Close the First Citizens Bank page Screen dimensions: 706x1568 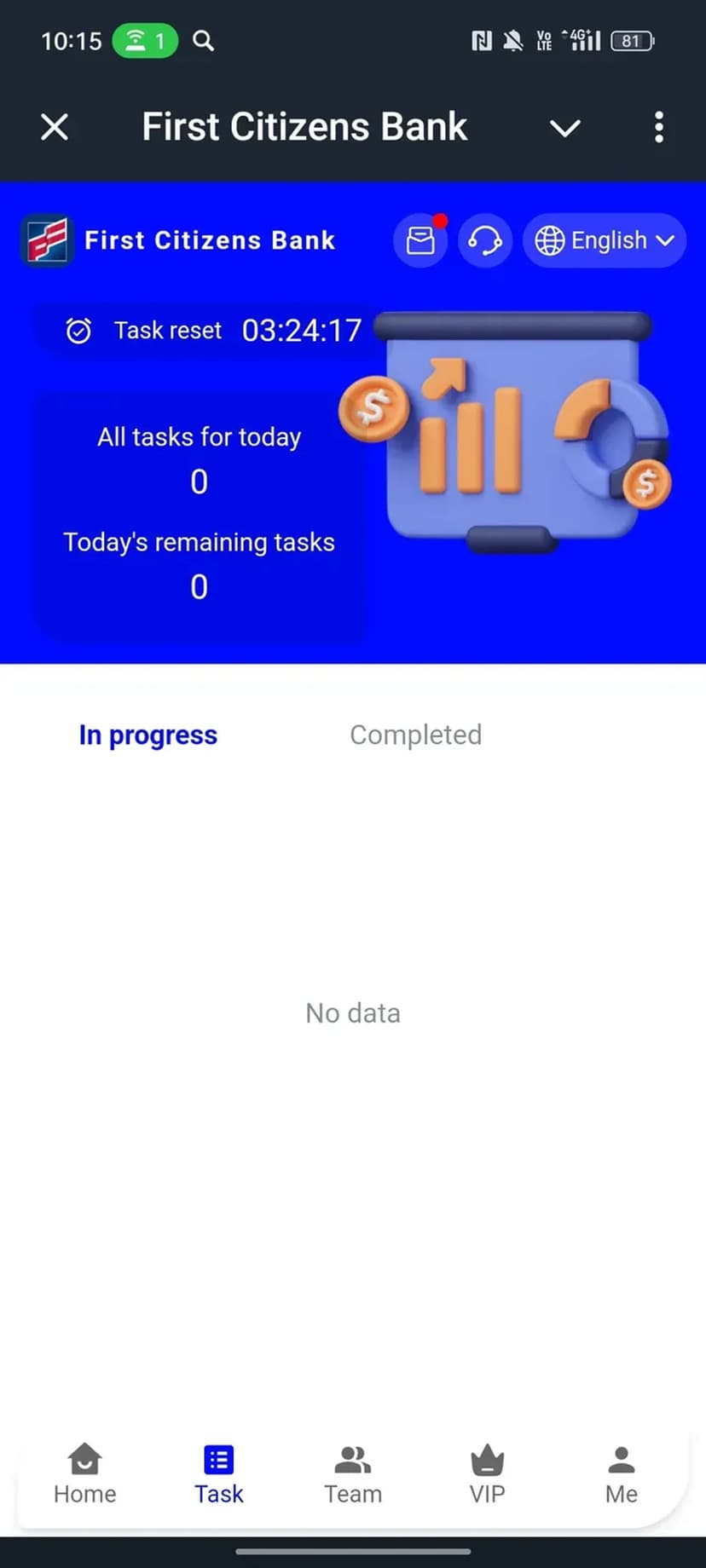[x=55, y=128]
